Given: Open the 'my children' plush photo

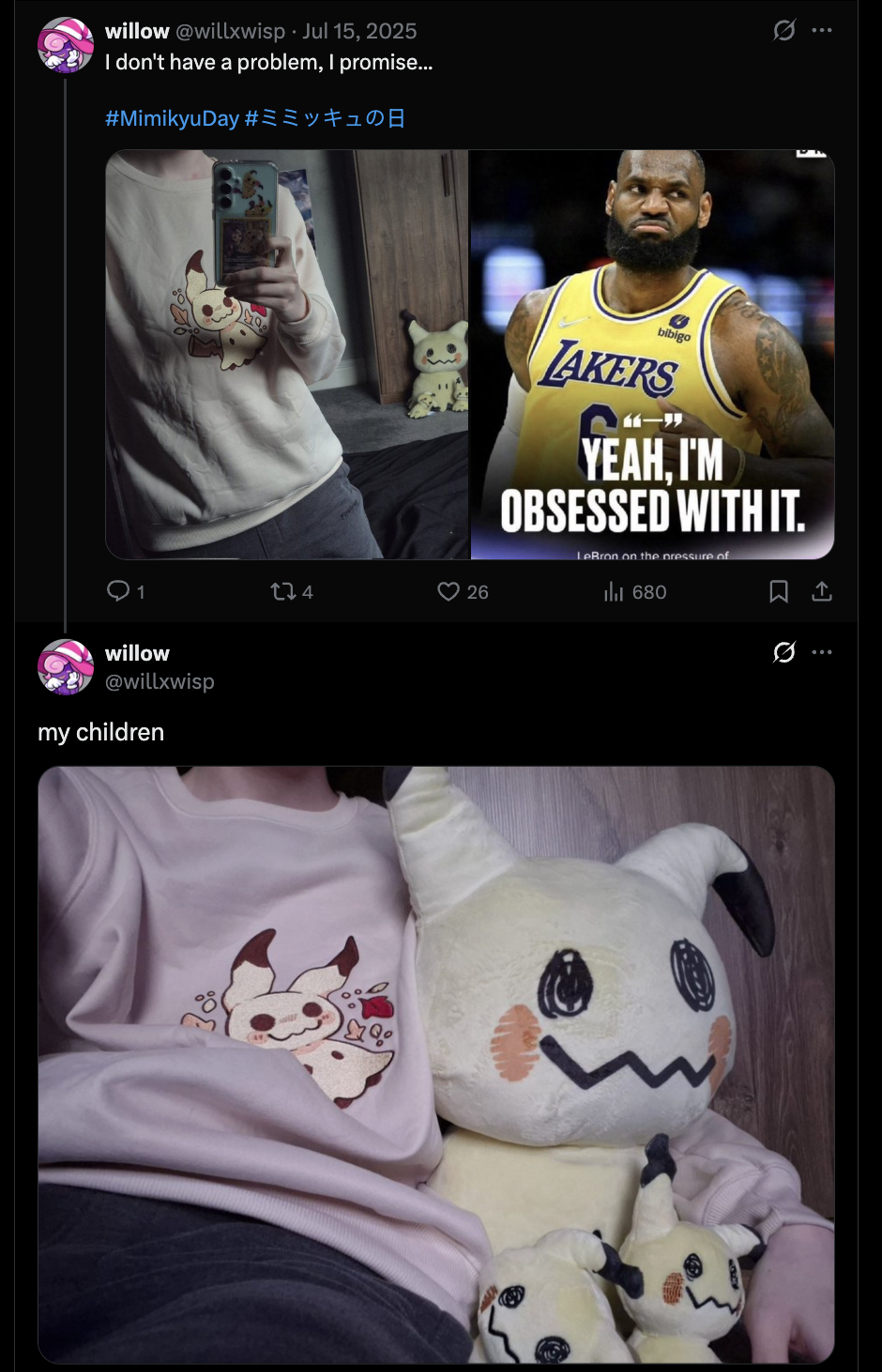Looking at the screenshot, I should (x=435, y=1064).
